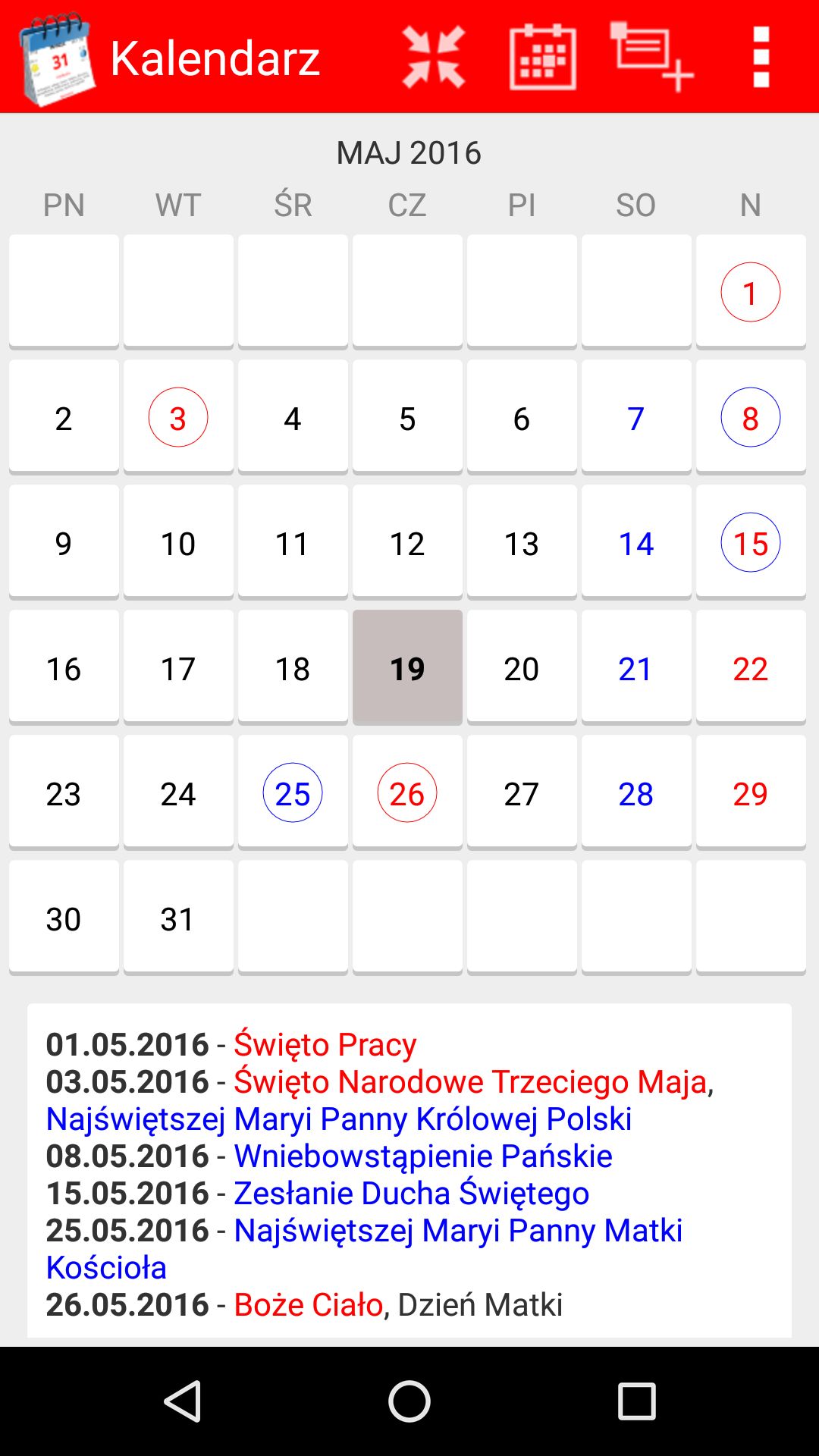Select May 3 holiday date
Screen dimensions: 819x1456
(178, 417)
